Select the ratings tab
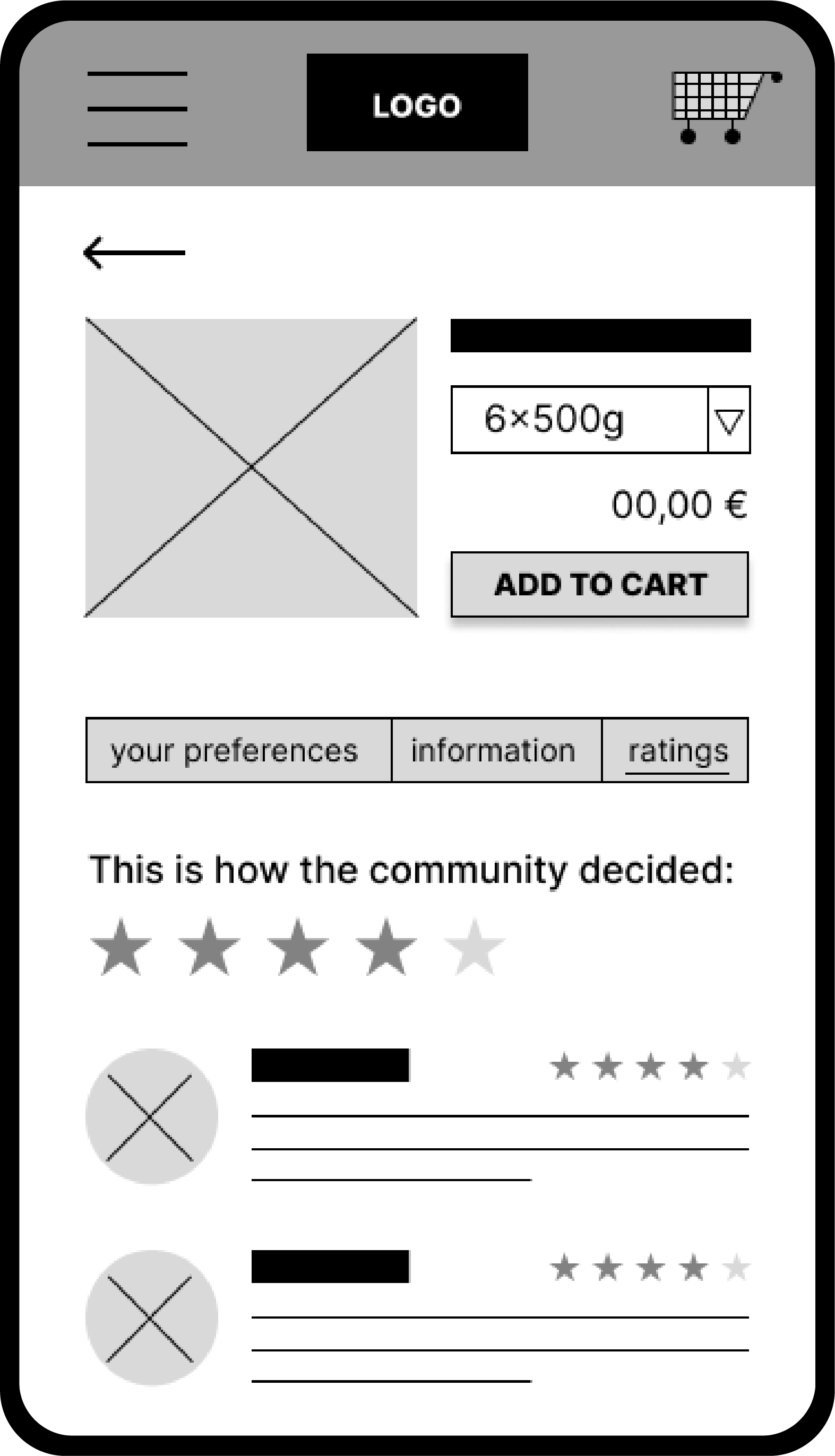The height and width of the screenshot is (1456, 835). pos(676,750)
